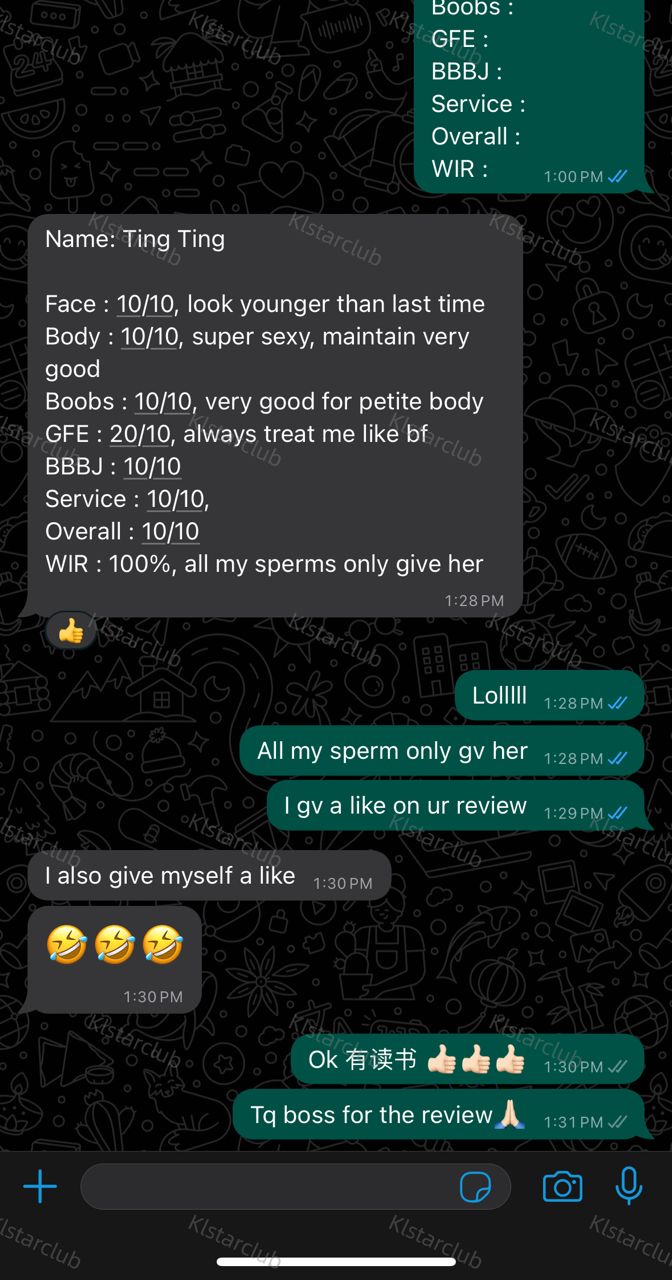Open the thumbs-up reaction on the review

pyautogui.click(x=70, y=631)
